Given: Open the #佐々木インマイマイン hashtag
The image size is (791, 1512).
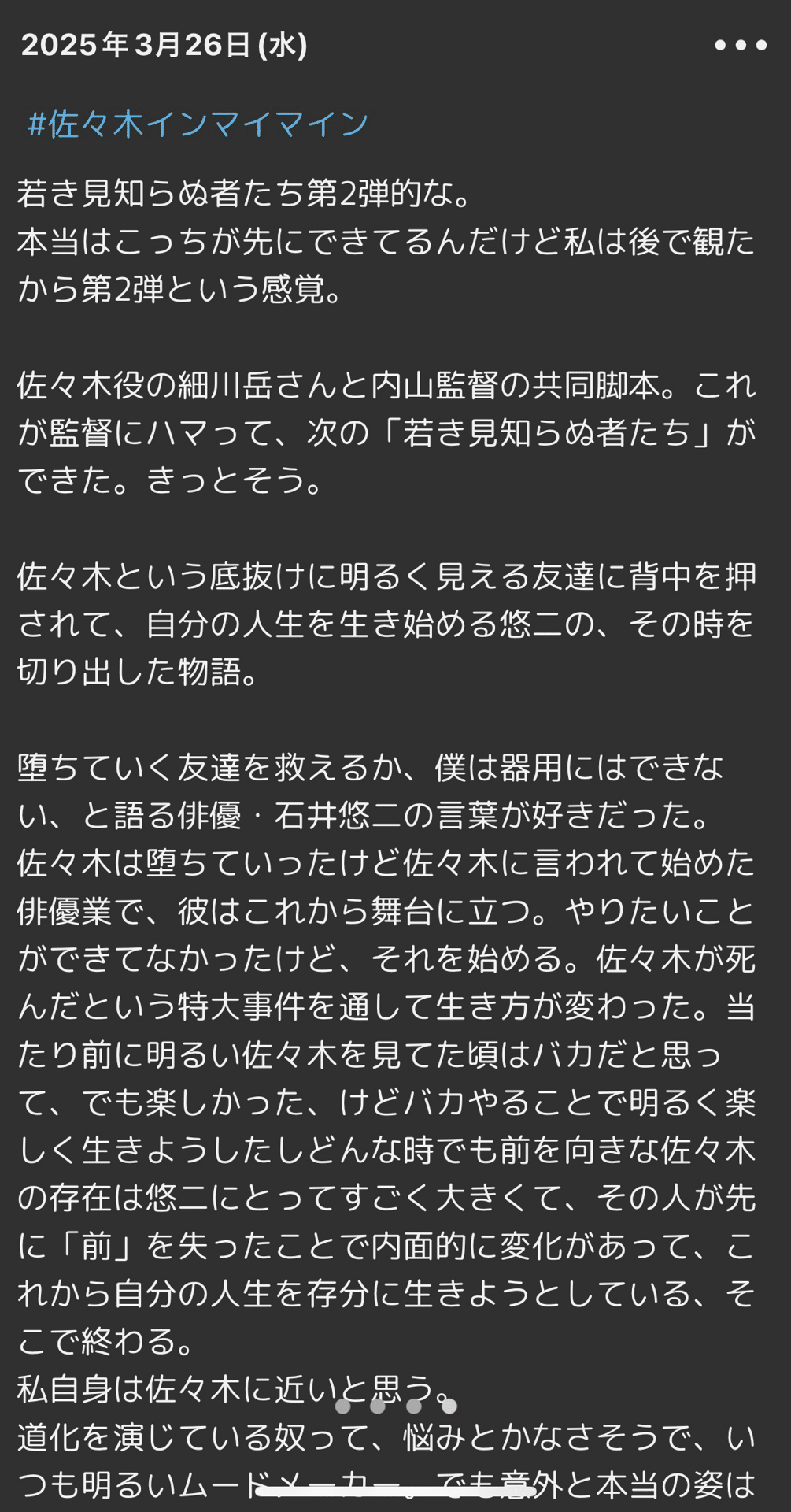Looking at the screenshot, I should [198, 124].
